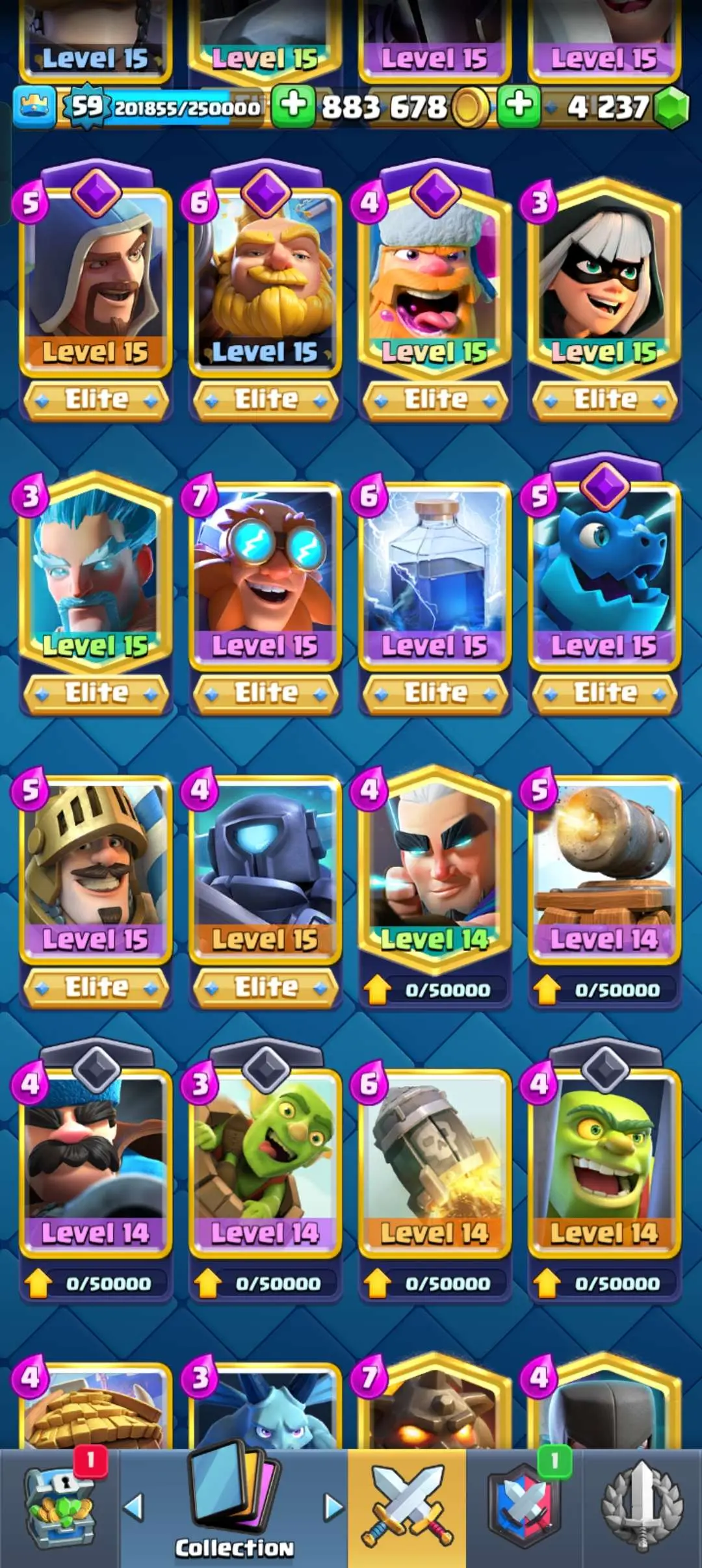
Task: Add more gems with the plus button
Action: pos(518,105)
